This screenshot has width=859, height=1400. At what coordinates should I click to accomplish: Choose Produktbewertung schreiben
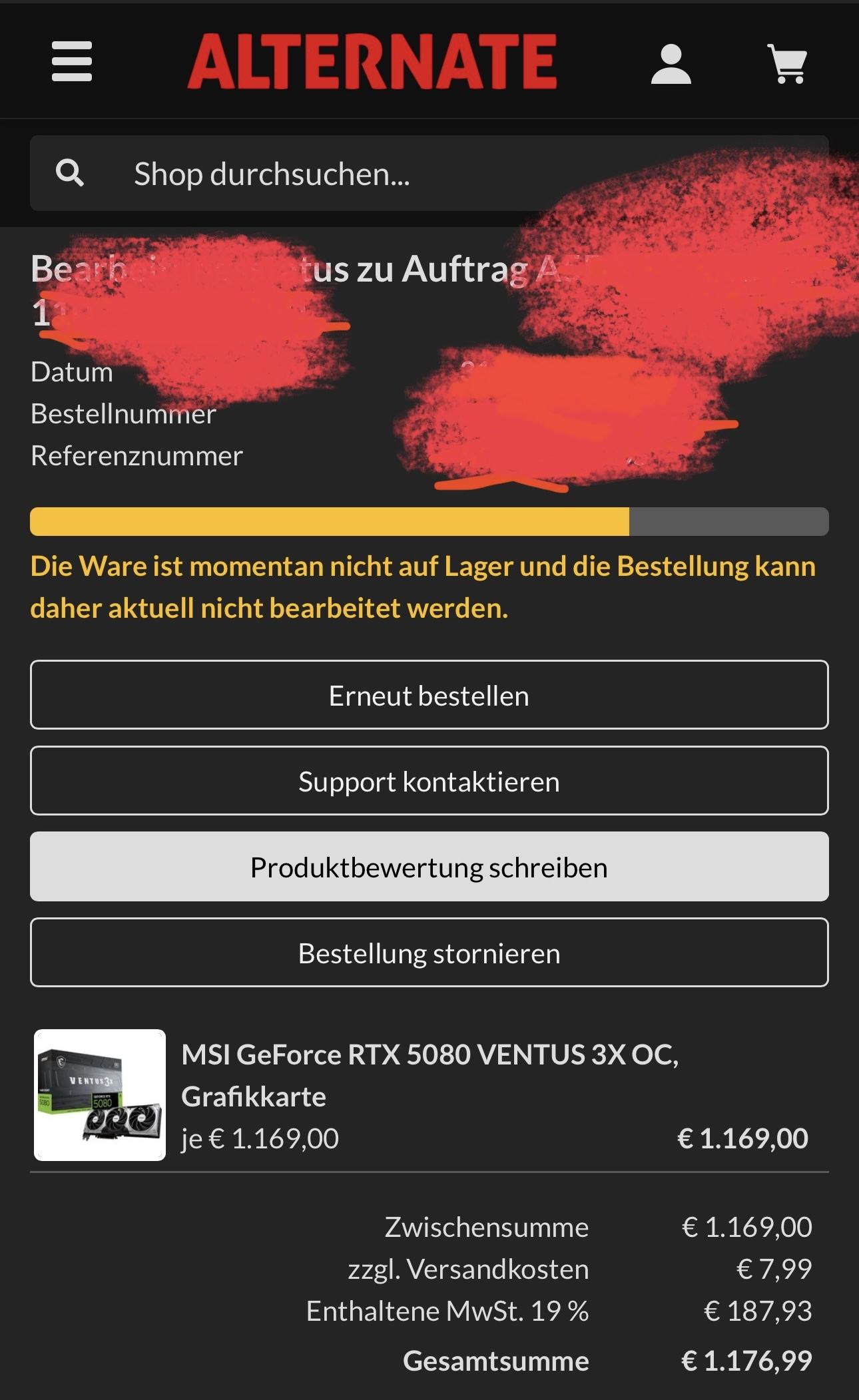(x=429, y=867)
